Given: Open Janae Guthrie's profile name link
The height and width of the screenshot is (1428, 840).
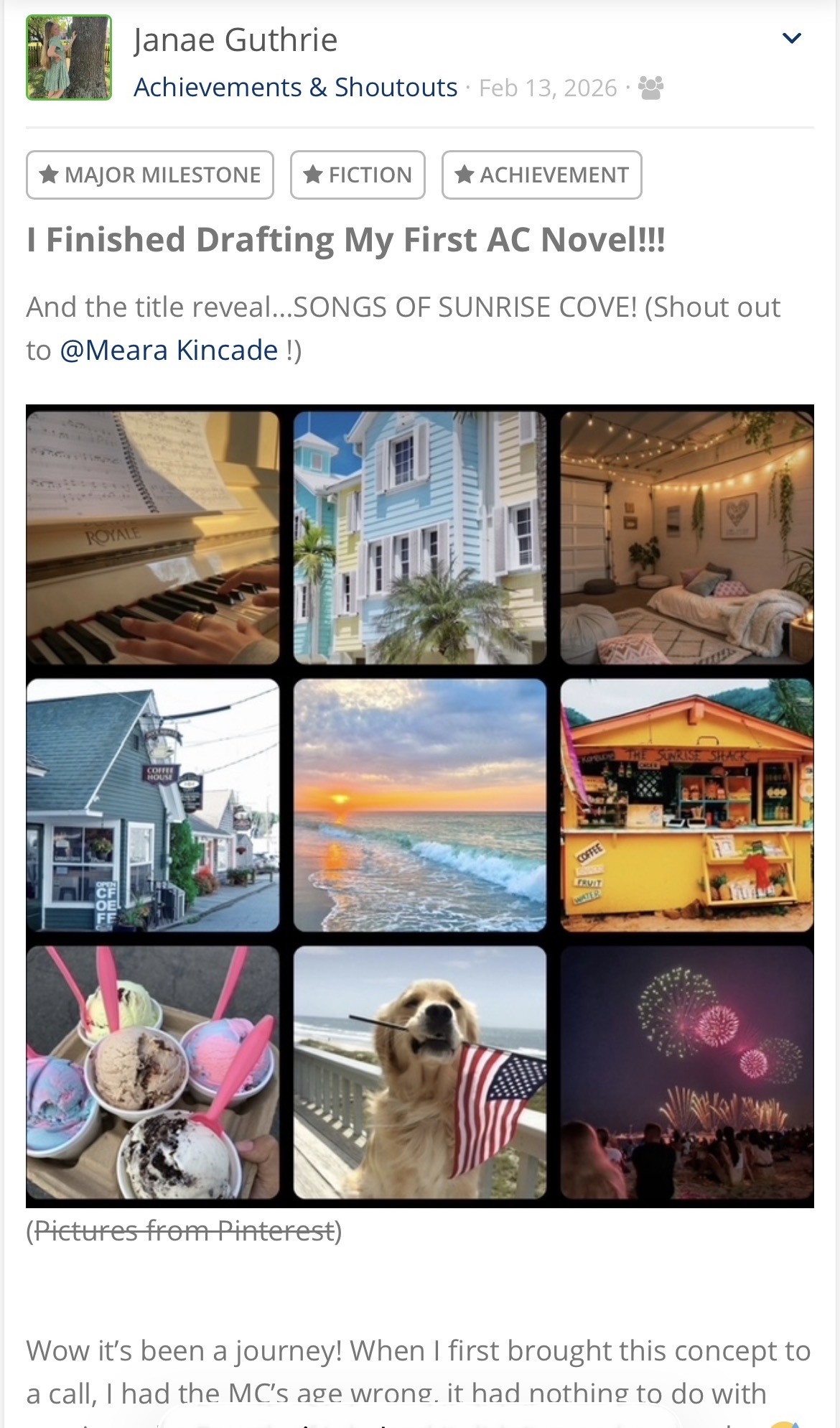Looking at the screenshot, I should point(235,40).
